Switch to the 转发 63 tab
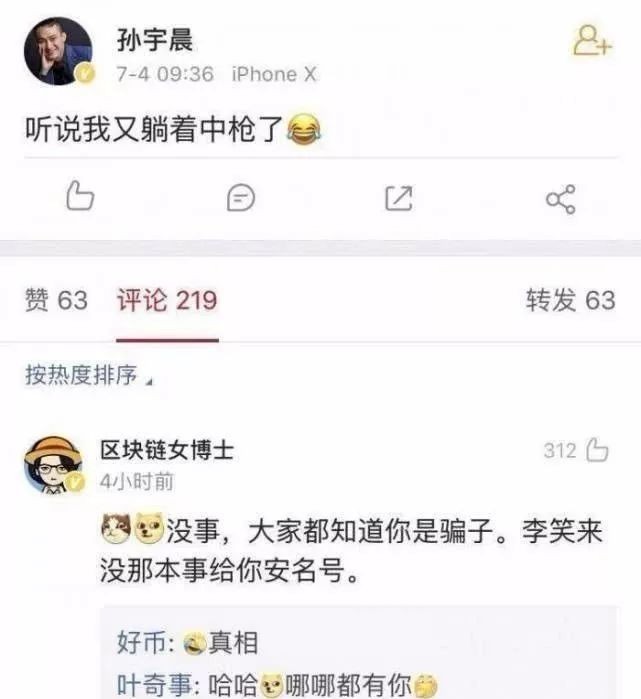This screenshot has width=641, height=699. pyautogui.click(x=571, y=300)
